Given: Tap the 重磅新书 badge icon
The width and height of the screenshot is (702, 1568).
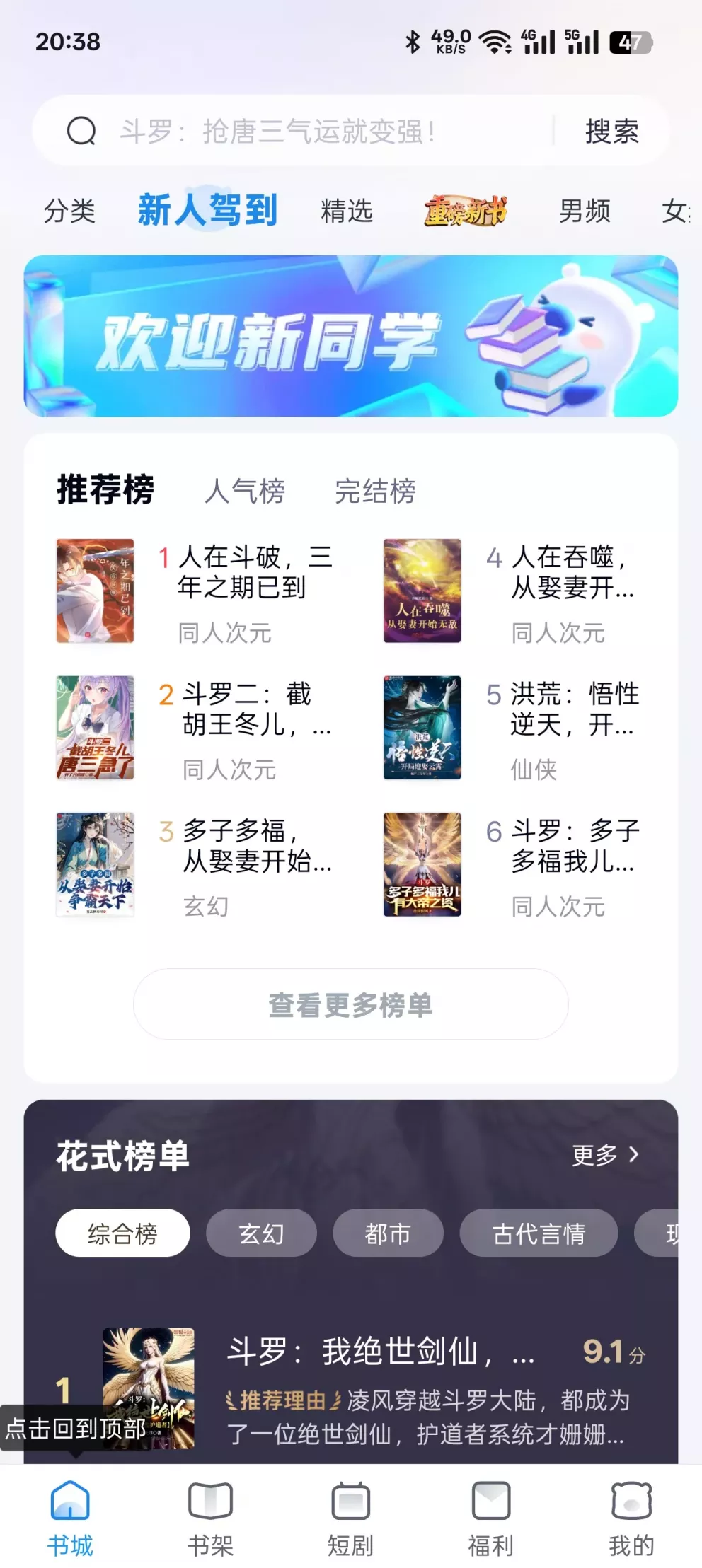Looking at the screenshot, I should click(x=465, y=210).
